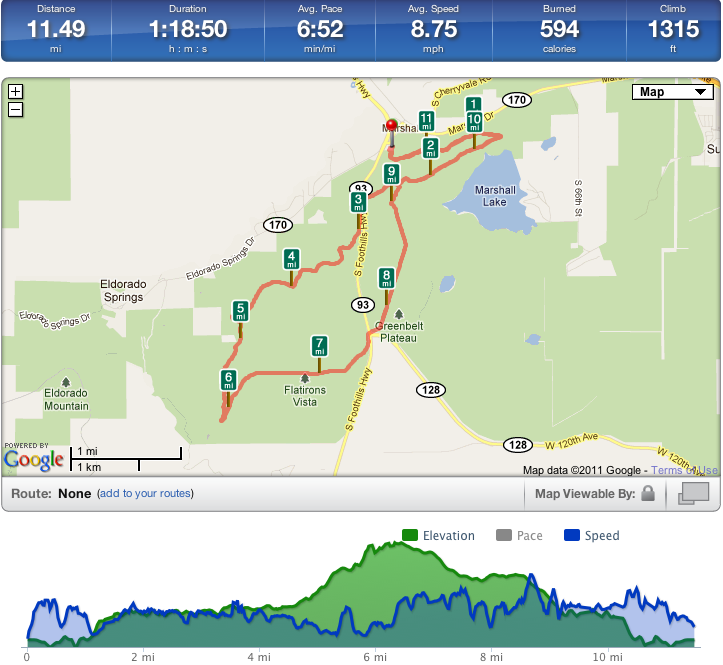Change map privacy via lock icon

click(x=648, y=493)
